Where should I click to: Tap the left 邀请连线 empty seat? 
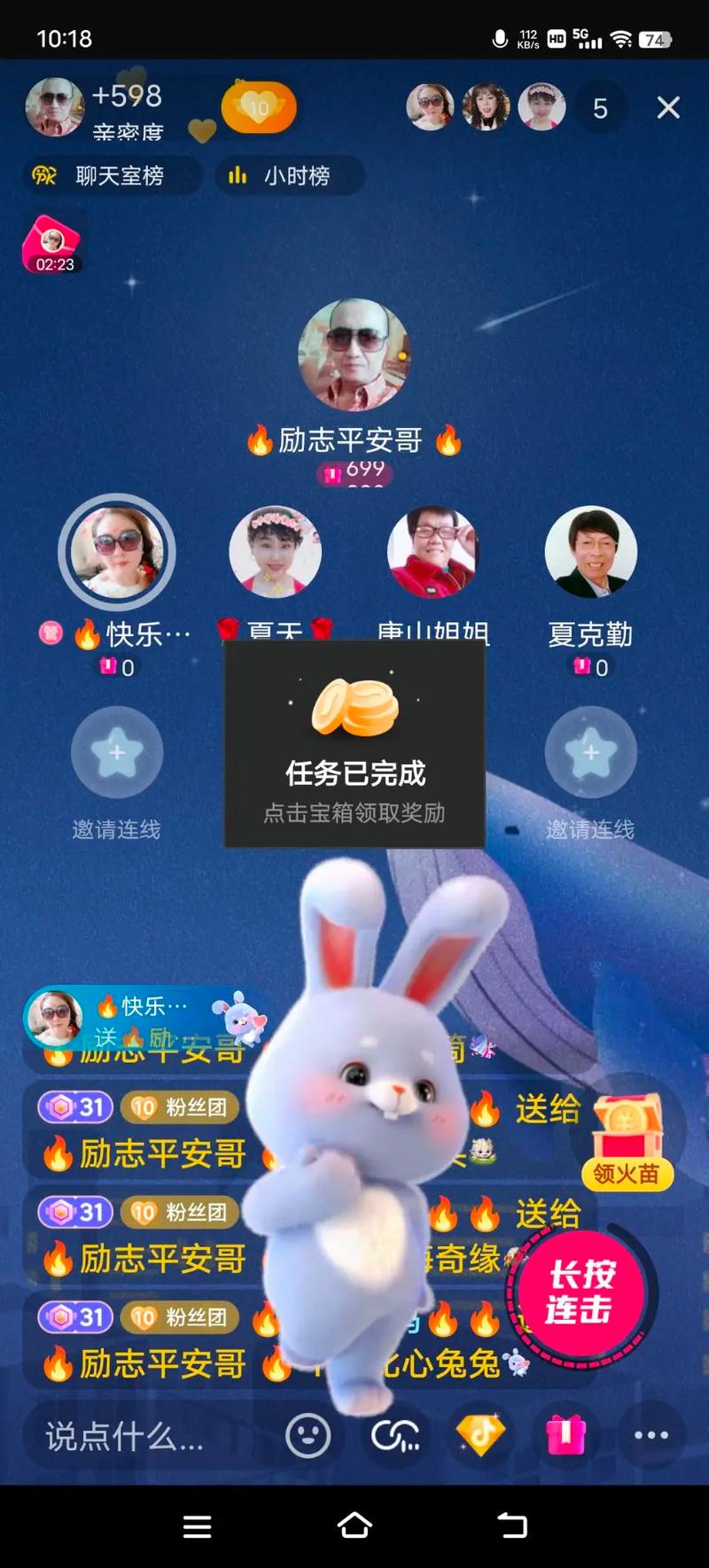pyautogui.click(x=117, y=753)
